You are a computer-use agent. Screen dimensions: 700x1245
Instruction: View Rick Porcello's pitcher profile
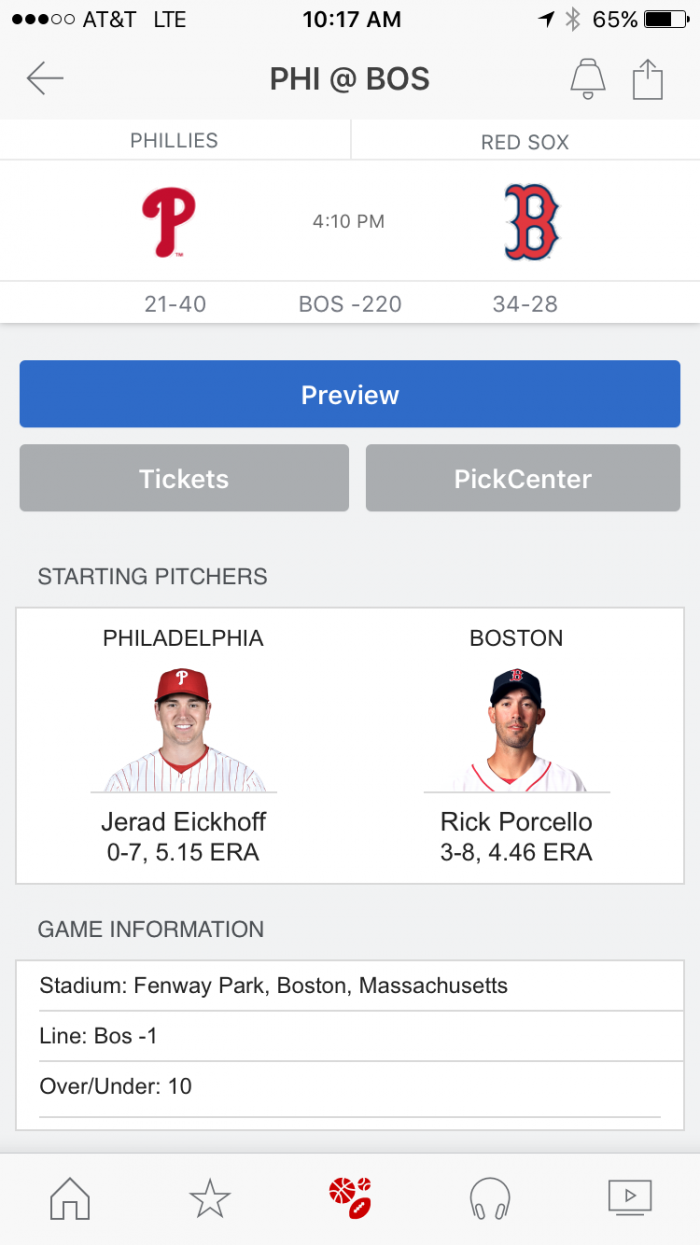point(516,745)
